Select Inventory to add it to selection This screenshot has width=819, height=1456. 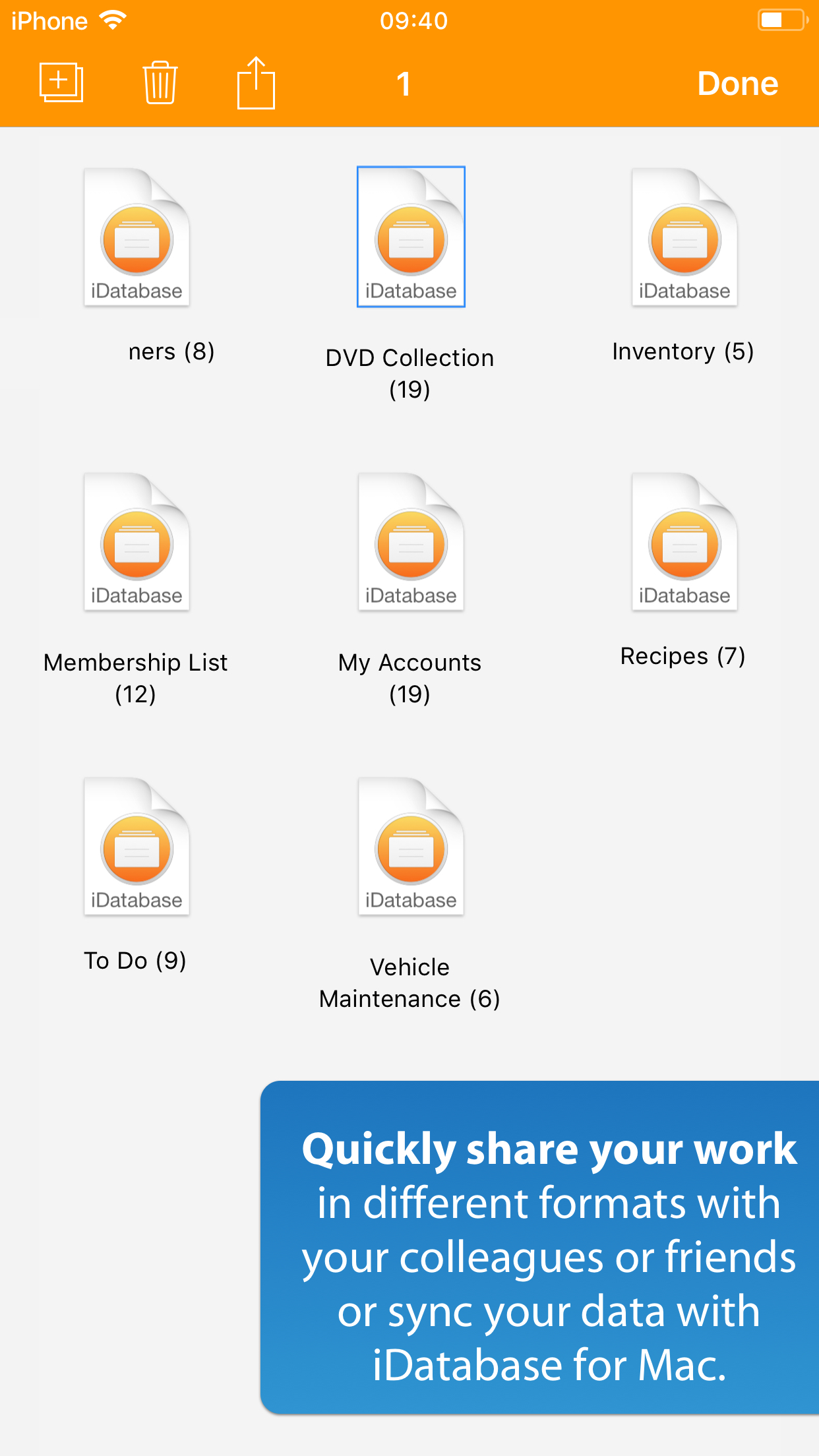pyautogui.click(x=684, y=237)
